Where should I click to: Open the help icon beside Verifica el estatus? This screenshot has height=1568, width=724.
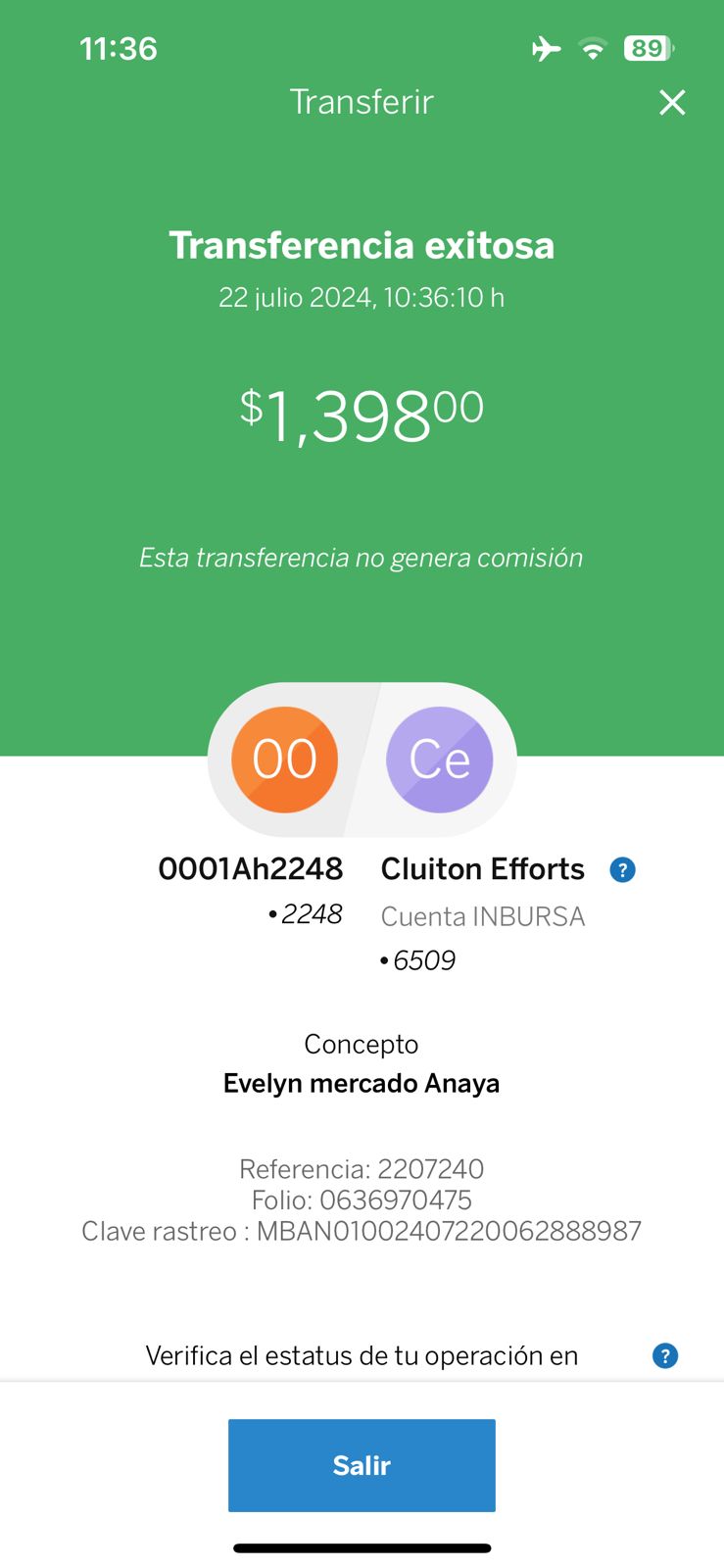(x=665, y=1356)
